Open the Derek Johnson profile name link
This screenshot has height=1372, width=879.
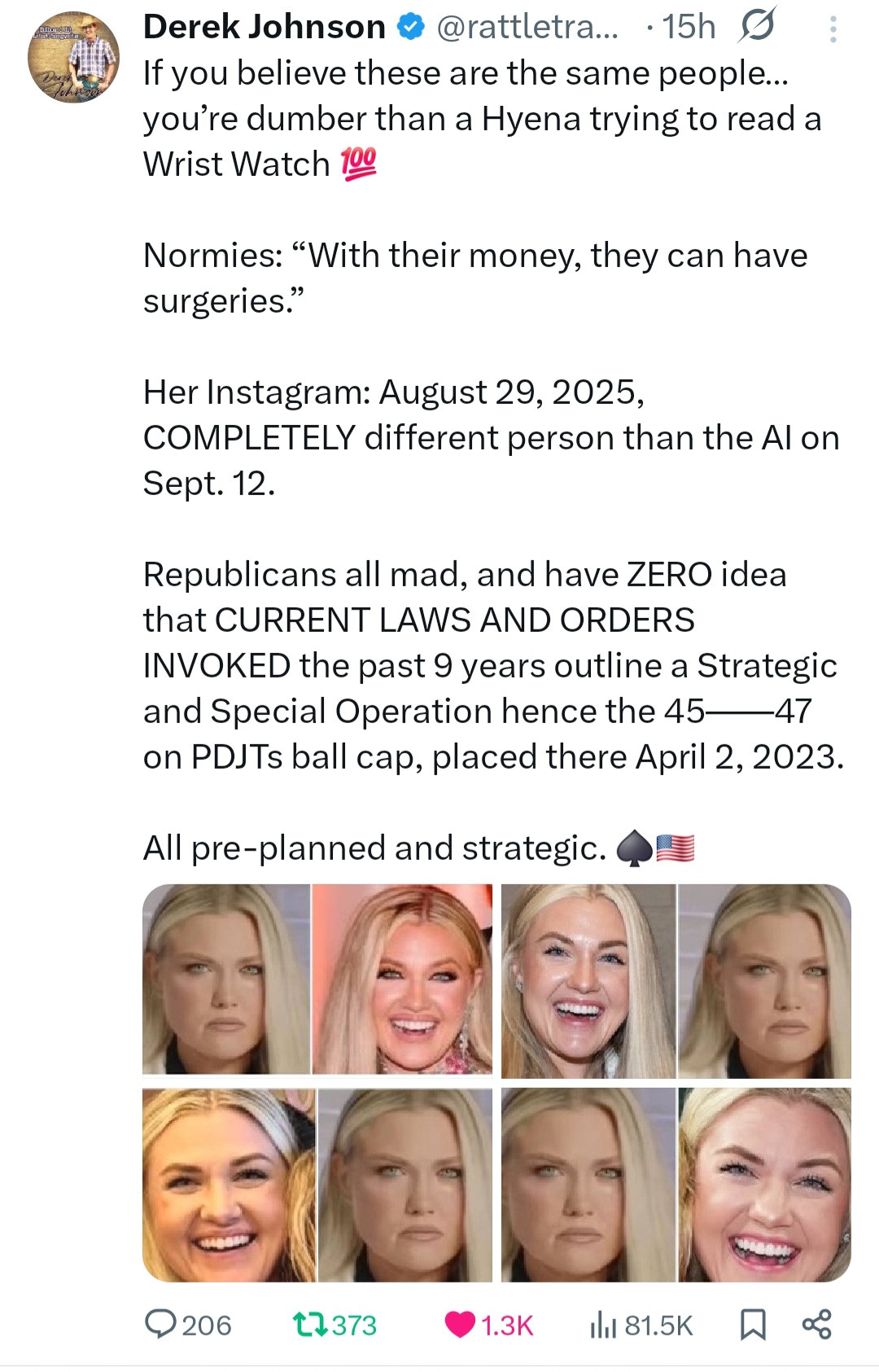(x=264, y=28)
